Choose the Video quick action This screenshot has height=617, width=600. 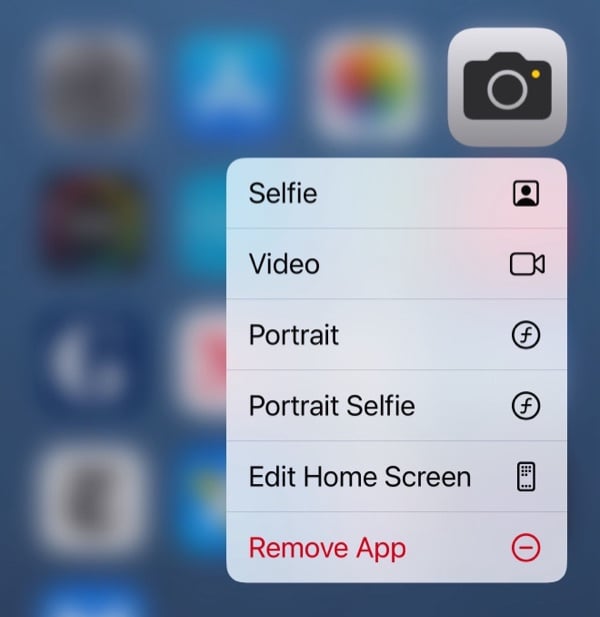pyautogui.click(x=396, y=264)
